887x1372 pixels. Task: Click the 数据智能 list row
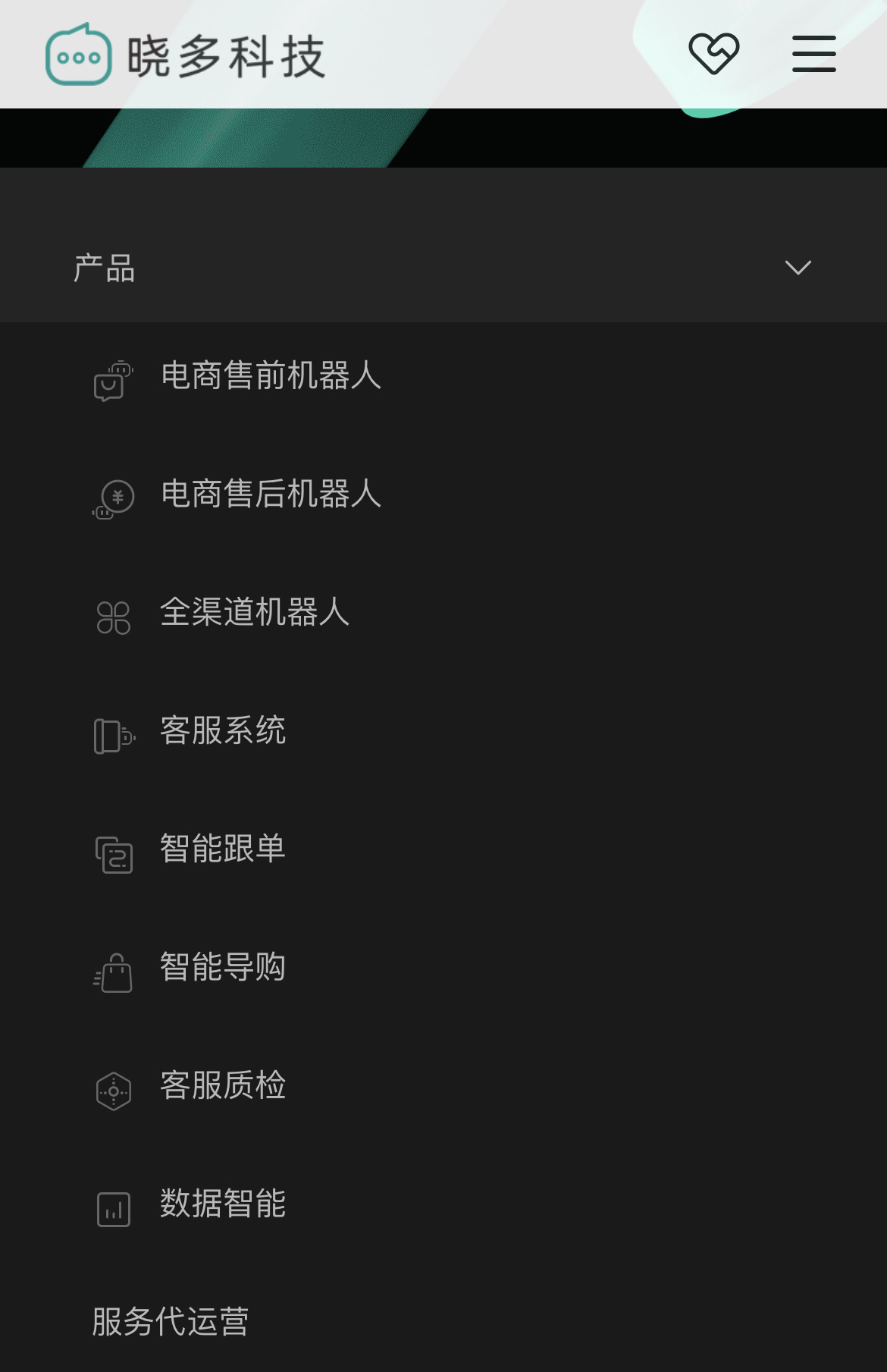click(x=223, y=1205)
